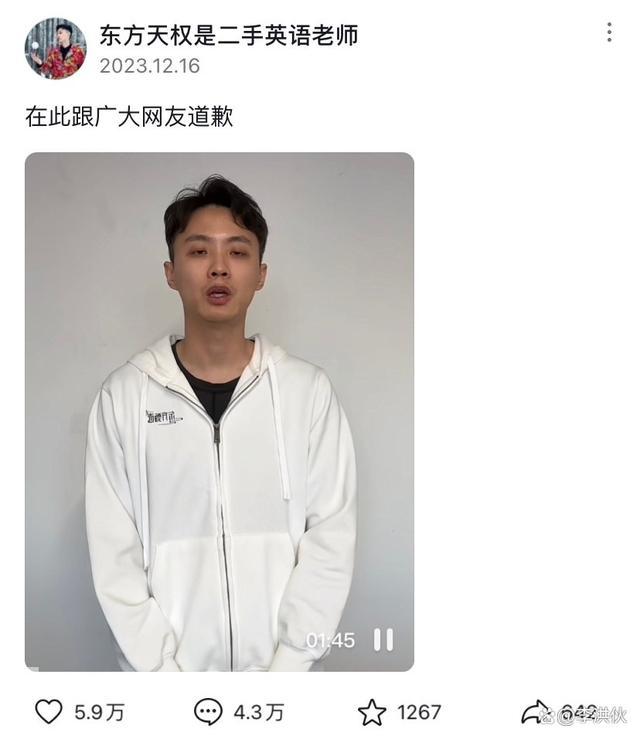The image size is (640, 739).
Task: Open 东方天权是二手英语老师 profile by username
Action: click(x=228, y=35)
